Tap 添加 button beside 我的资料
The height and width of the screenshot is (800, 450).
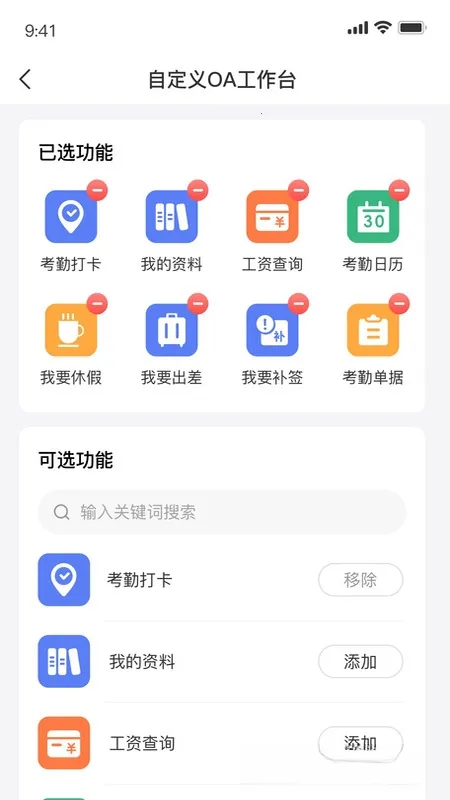[x=361, y=662]
